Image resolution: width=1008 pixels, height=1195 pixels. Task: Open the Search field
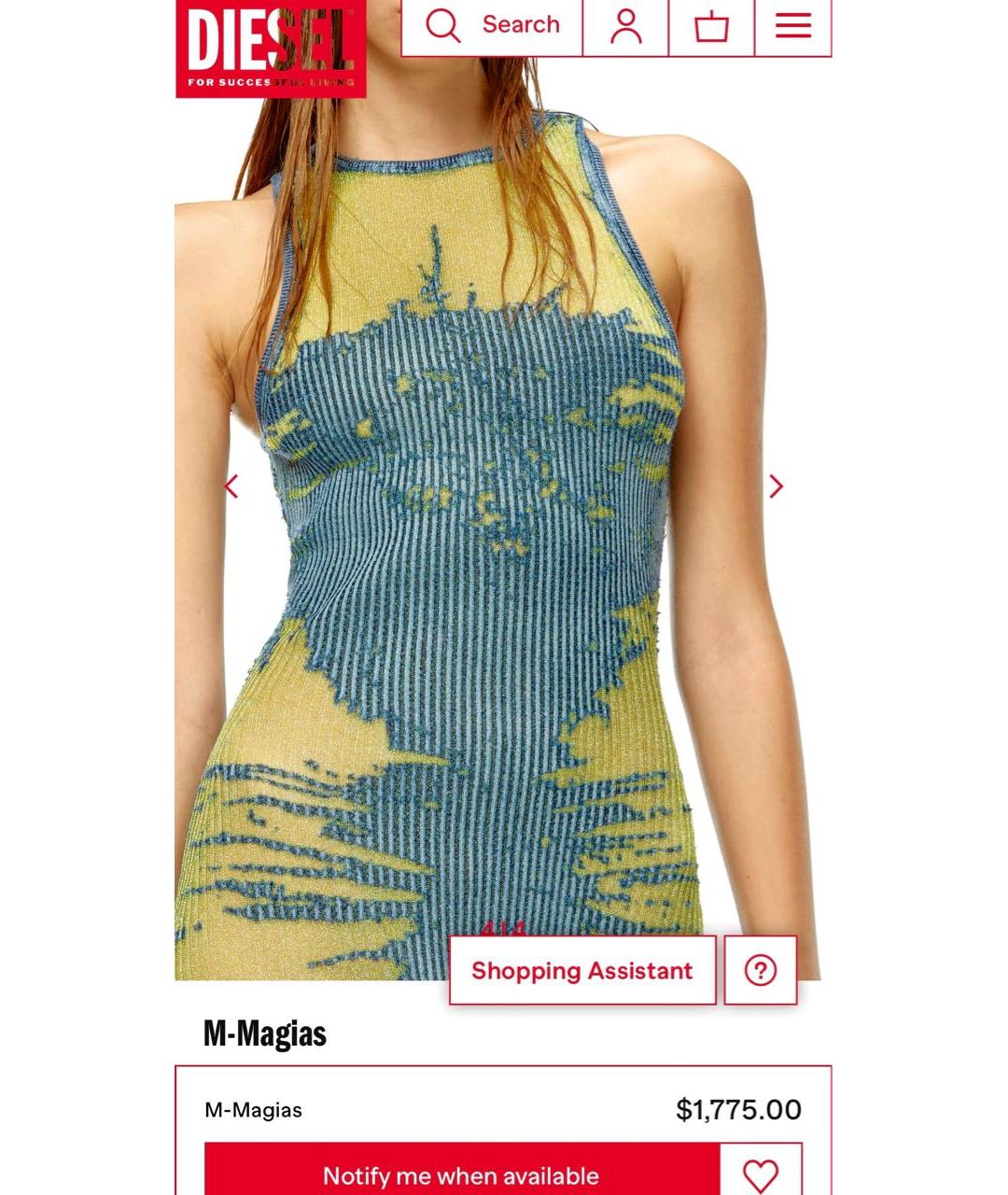tap(493, 26)
